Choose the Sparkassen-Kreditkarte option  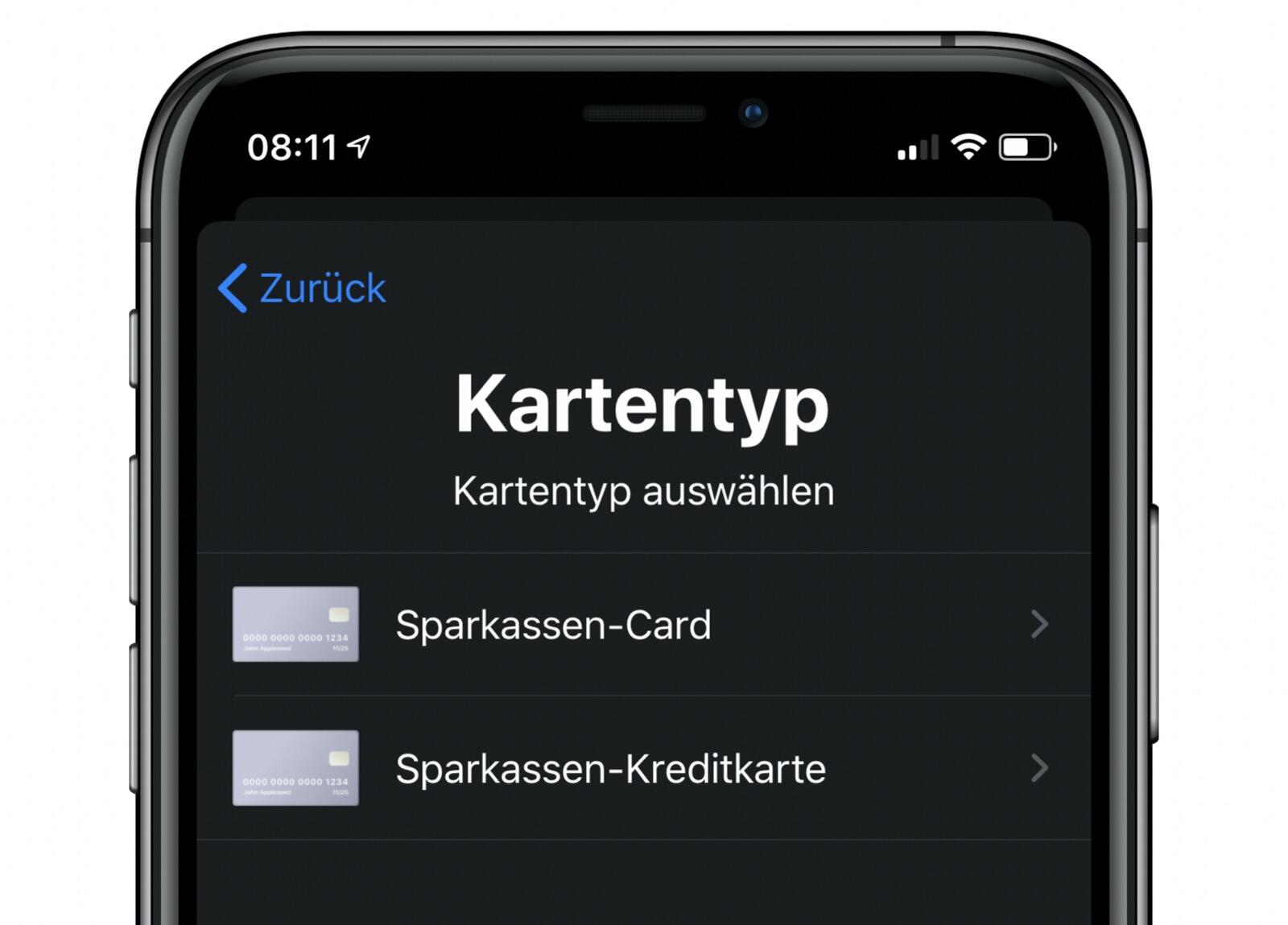click(610, 768)
